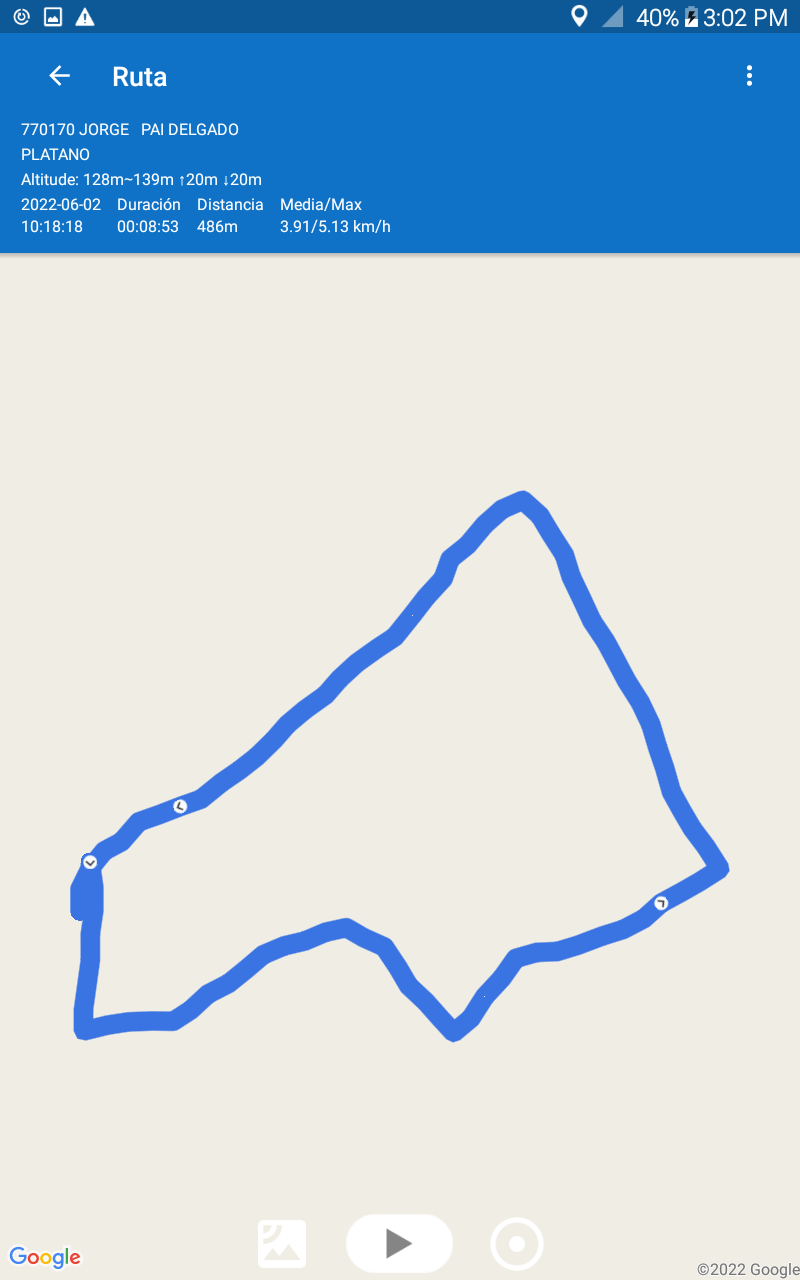This screenshot has height=1280, width=800.
Task: Tap the circular locate target button
Action: tap(517, 1244)
